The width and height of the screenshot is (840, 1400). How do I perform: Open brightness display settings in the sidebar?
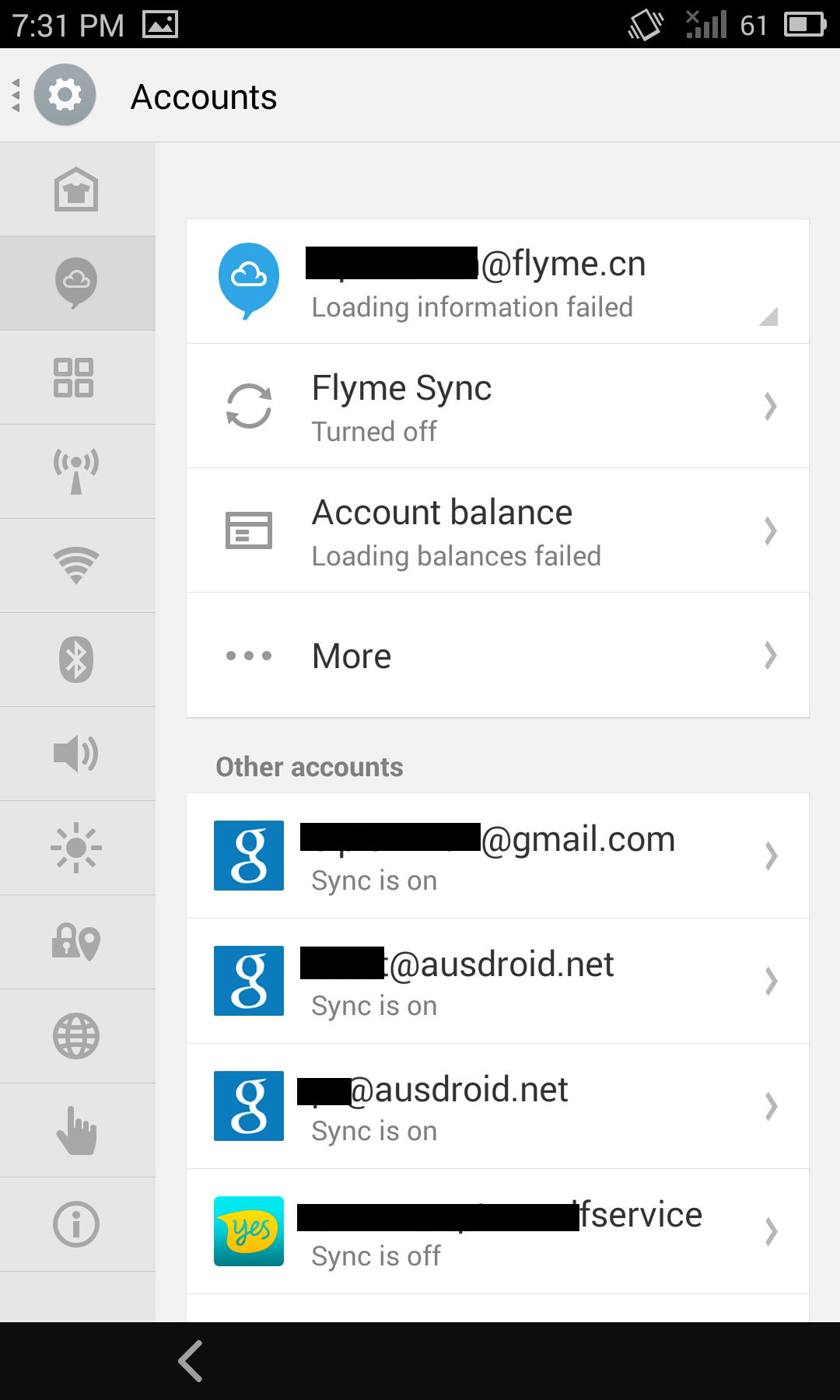click(77, 848)
